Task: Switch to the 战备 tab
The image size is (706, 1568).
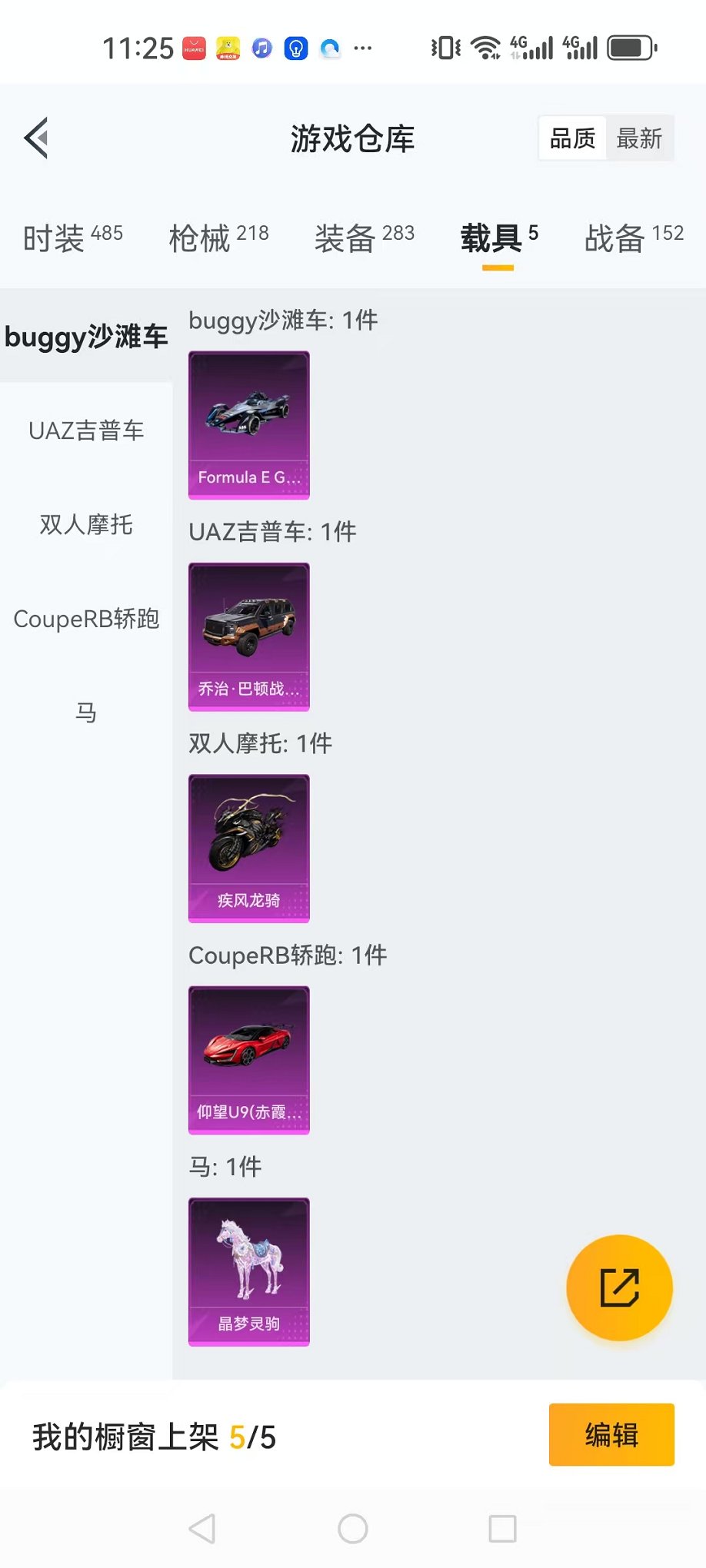Action: [634, 238]
